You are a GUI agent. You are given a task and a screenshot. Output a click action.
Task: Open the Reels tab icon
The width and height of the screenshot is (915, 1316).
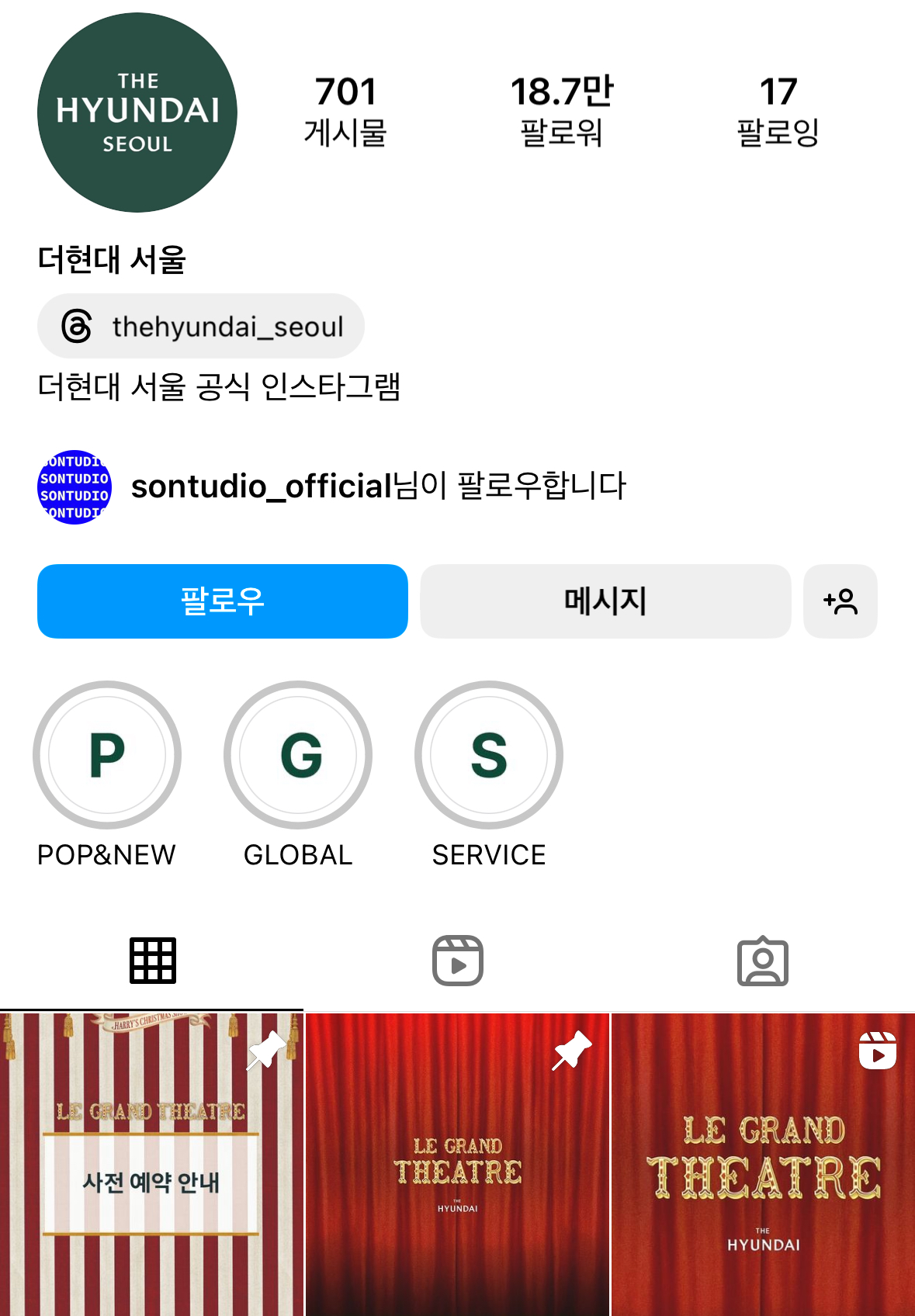click(x=457, y=961)
